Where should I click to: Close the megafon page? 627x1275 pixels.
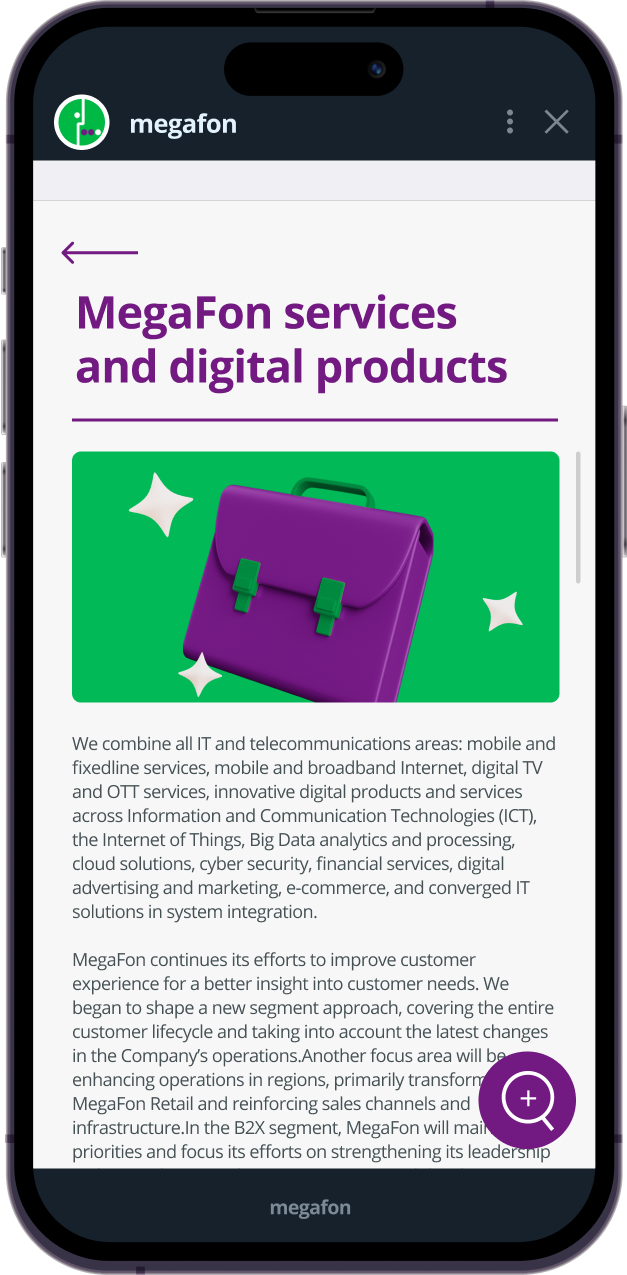point(556,122)
